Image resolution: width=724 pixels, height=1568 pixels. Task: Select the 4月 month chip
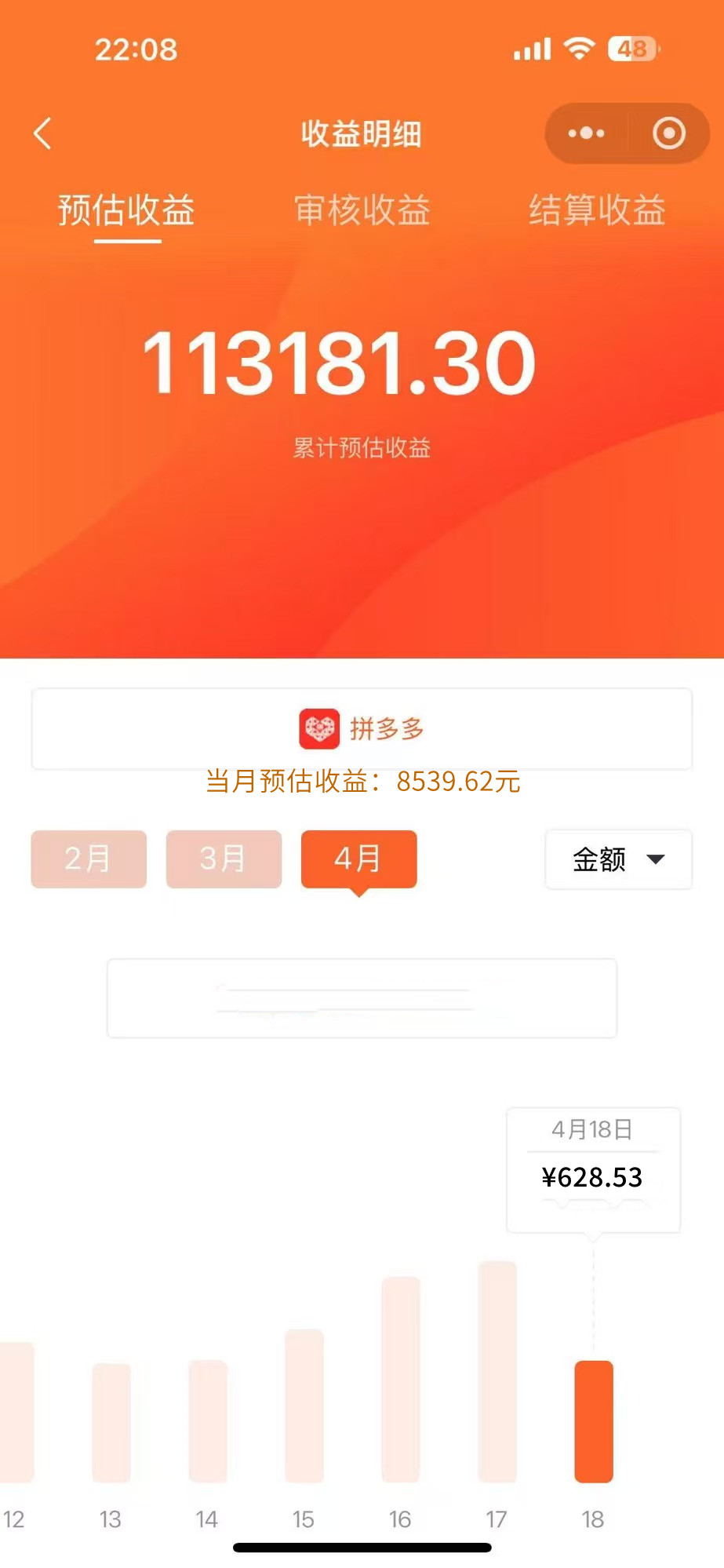click(358, 859)
